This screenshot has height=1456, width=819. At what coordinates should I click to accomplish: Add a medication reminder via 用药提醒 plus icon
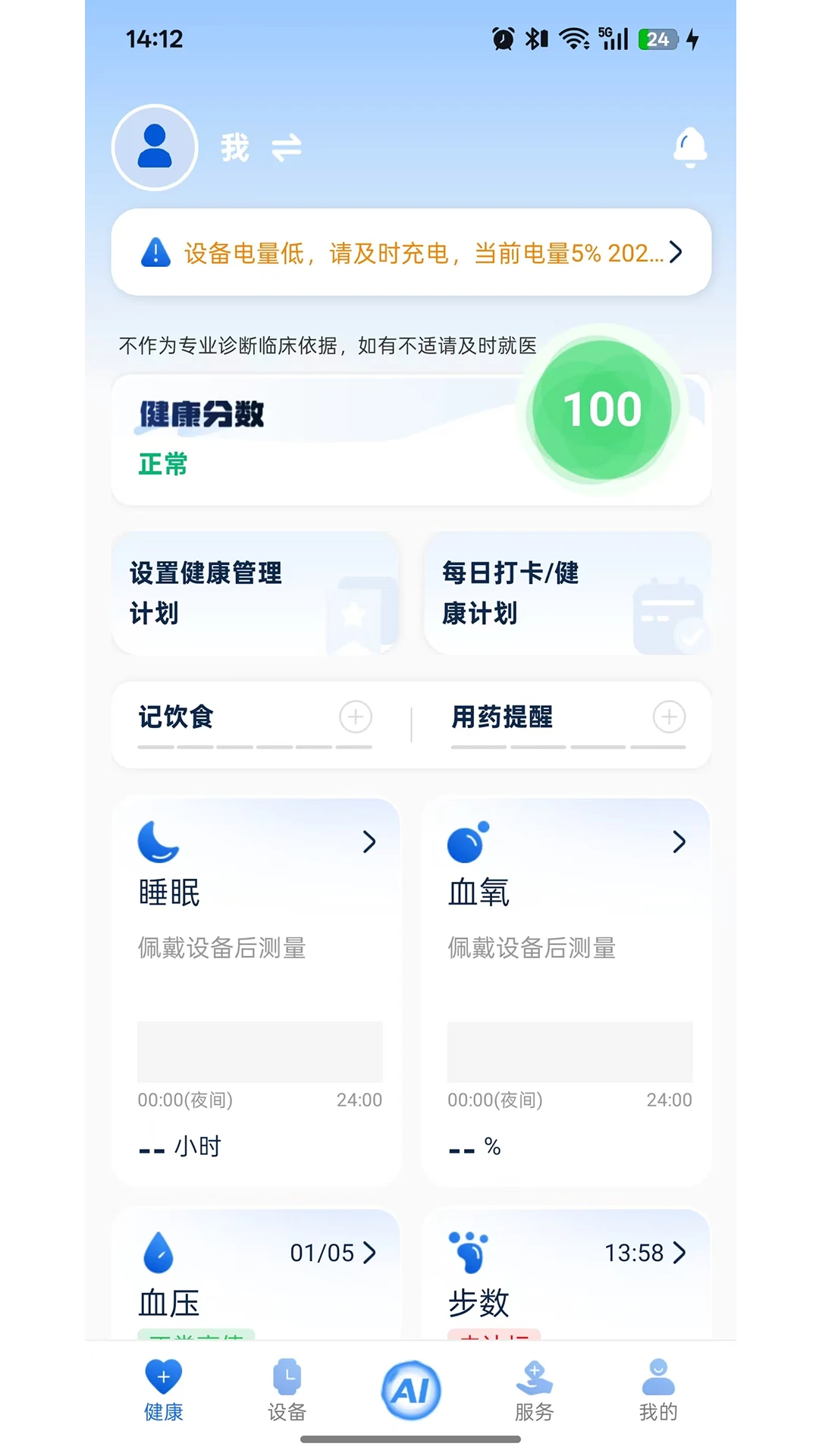[668, 717]
